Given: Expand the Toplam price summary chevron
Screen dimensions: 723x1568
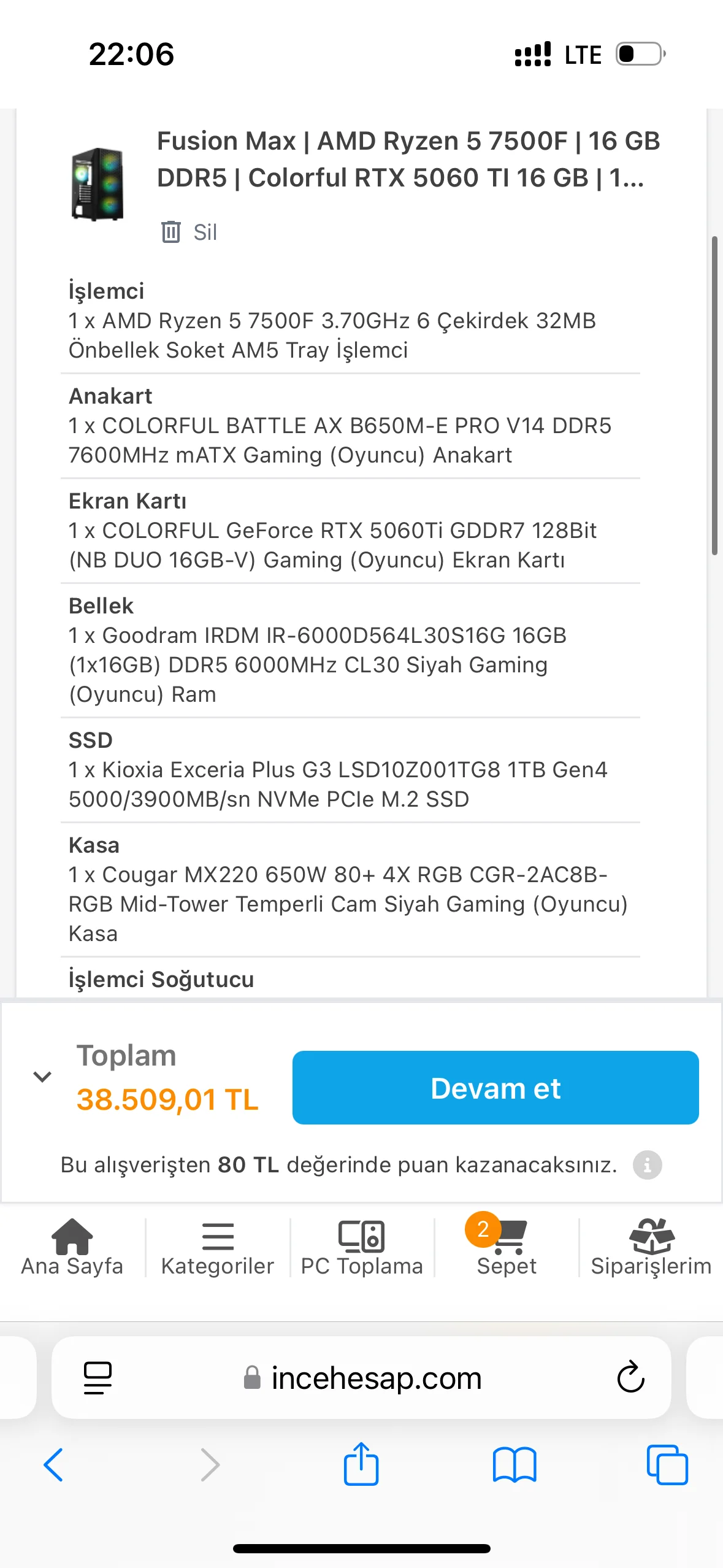Looking at the screenshot, I should [42, 1077].
